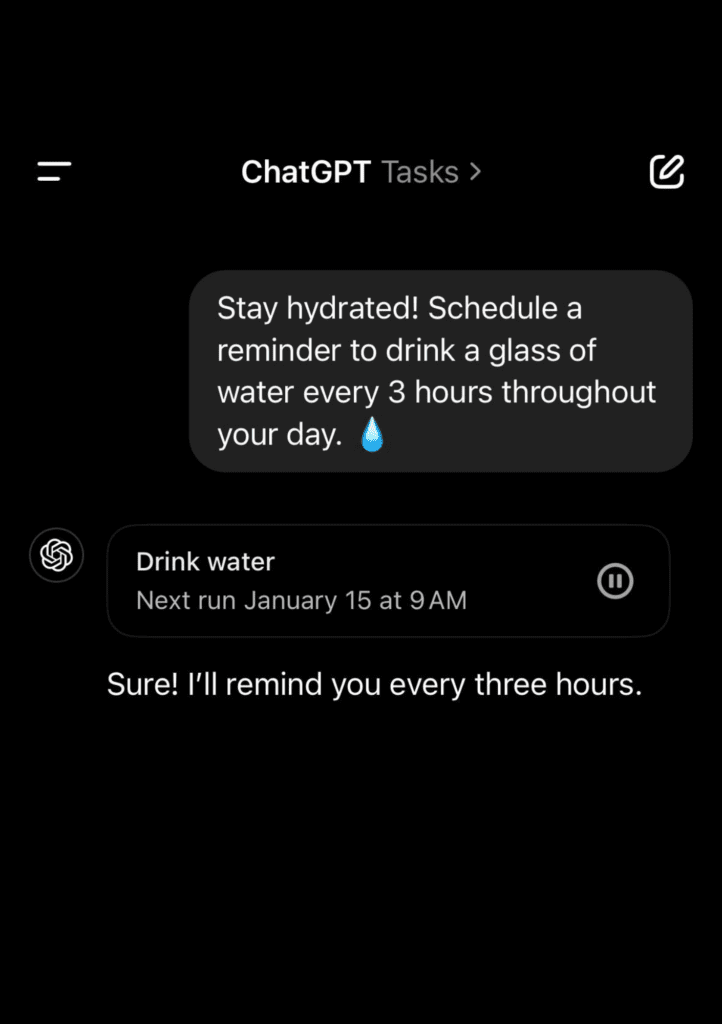This screenshot has width=722, height=1024.
Task: Click the OpenAI swirl beside the task
Action: tap(56, 555)
